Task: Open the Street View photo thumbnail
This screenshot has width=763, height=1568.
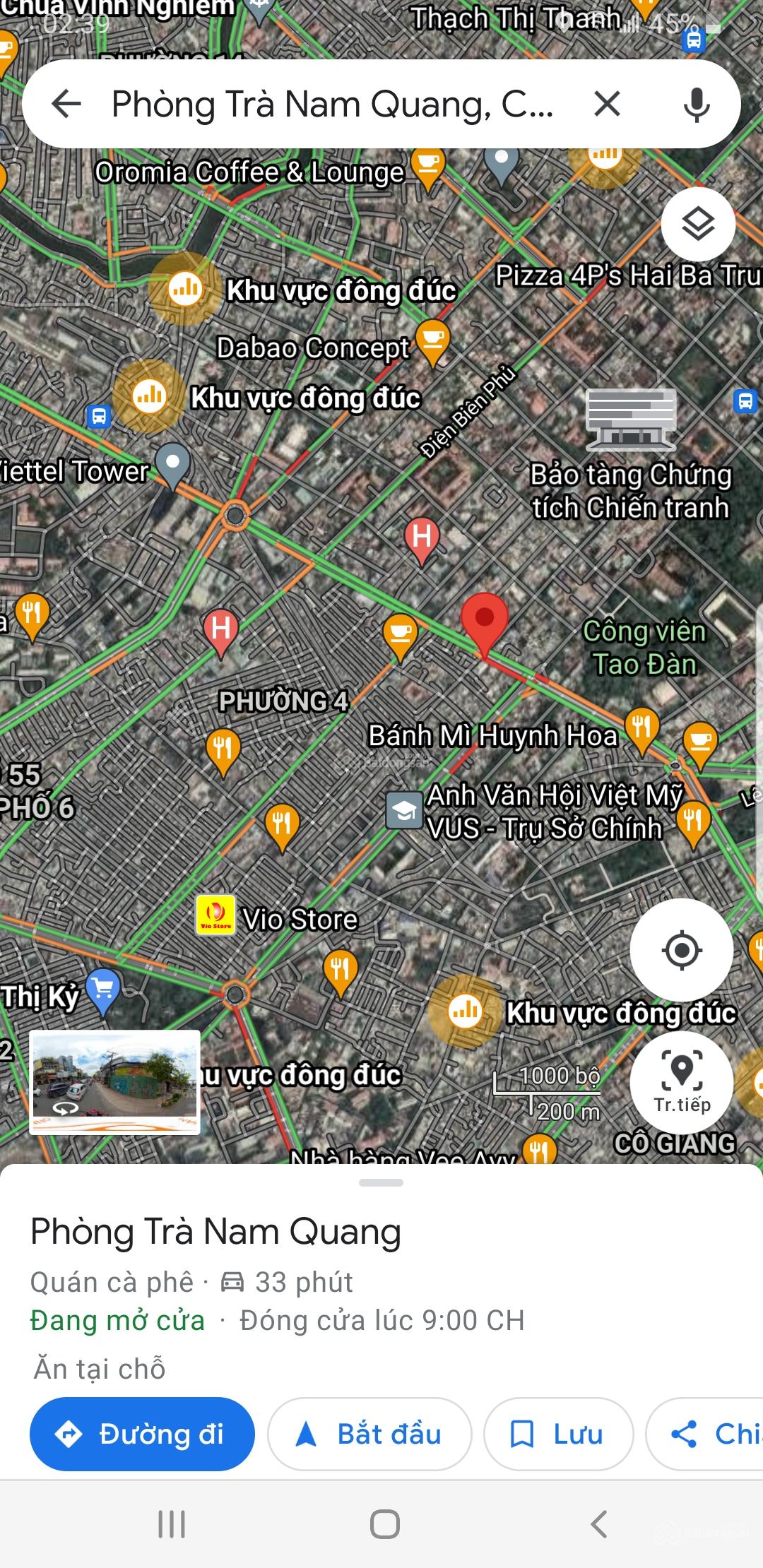Action: (x=114, y=1081)
